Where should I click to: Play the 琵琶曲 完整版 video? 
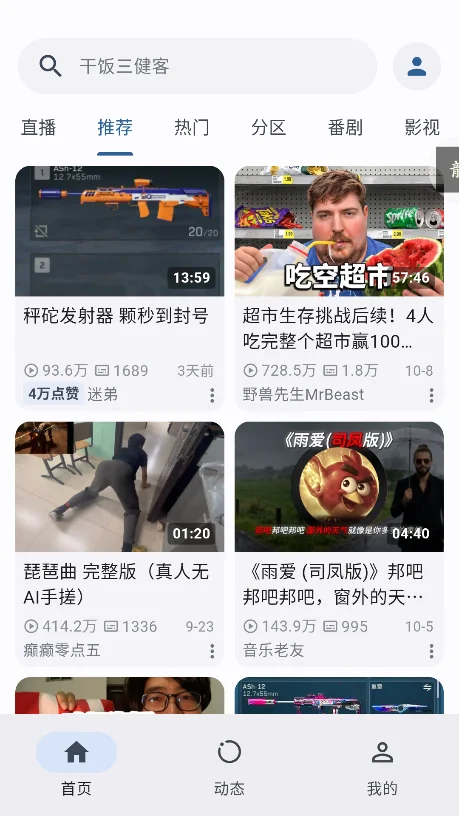pyautogui.click(x=120, y=544)
